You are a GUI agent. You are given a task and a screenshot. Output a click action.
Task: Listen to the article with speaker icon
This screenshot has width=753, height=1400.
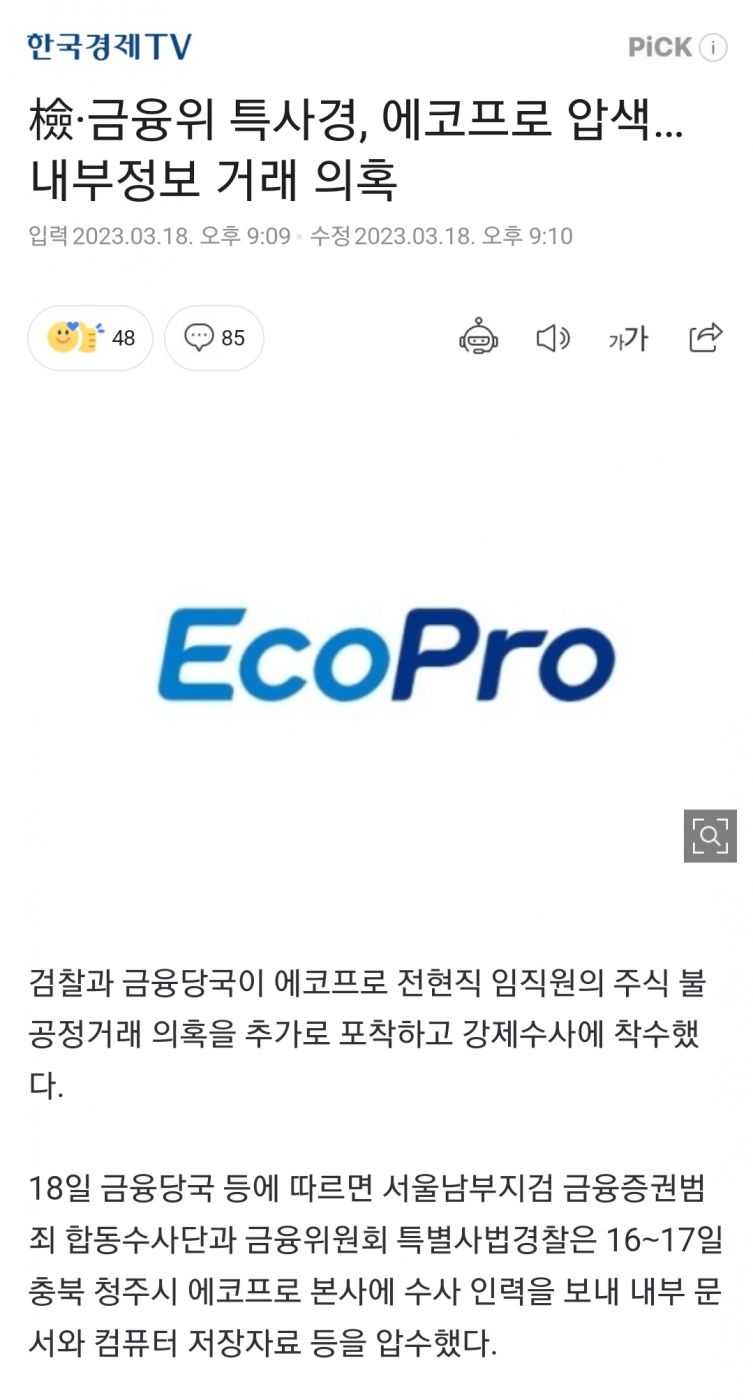click(553, 338)
